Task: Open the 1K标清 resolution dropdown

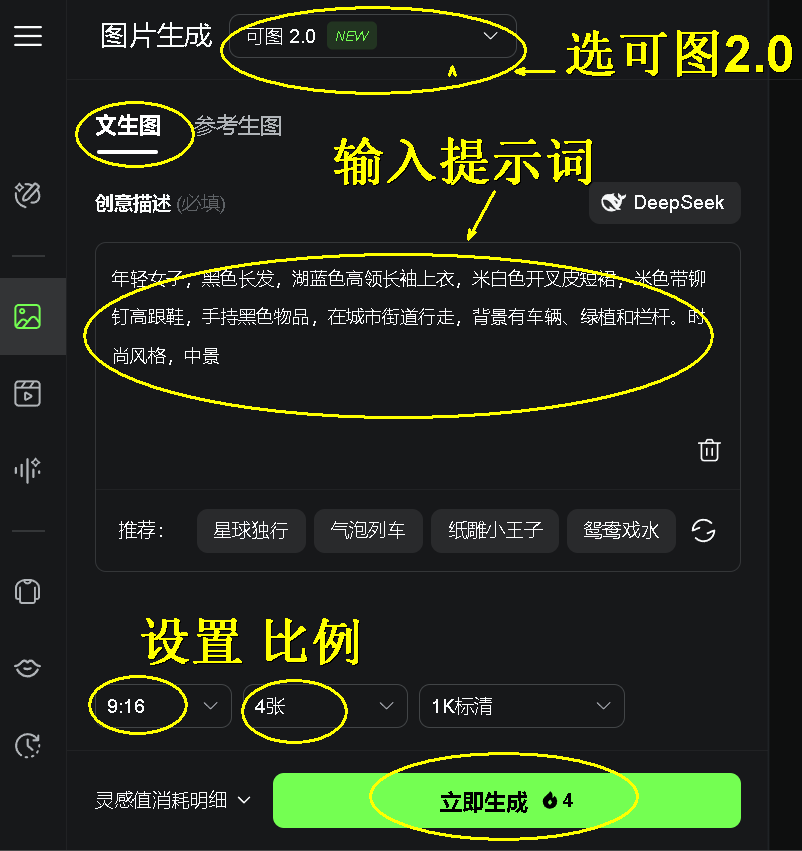Action: tap(521, 706)
